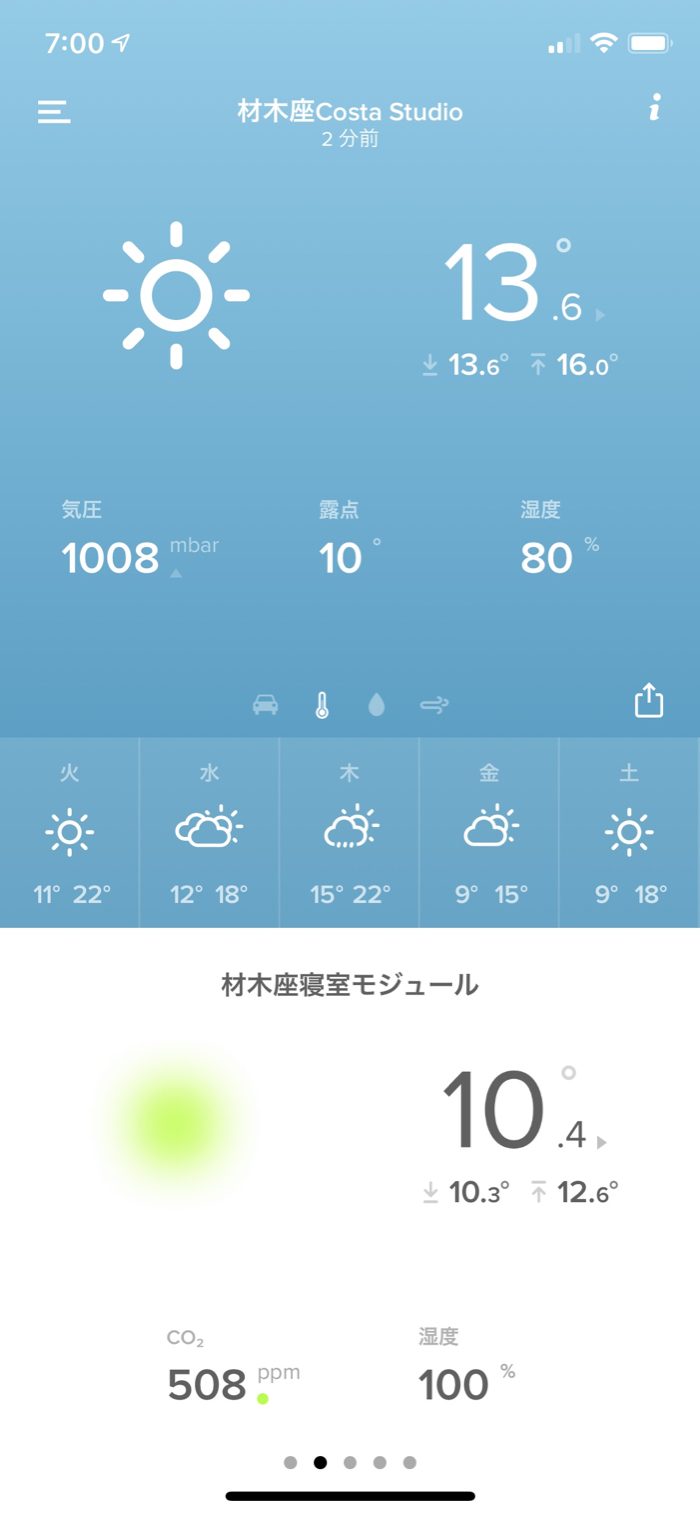This screenshot has height=1516, width=700.
Task: Open Tuesday (火) forecast
Action: point(70,832)
